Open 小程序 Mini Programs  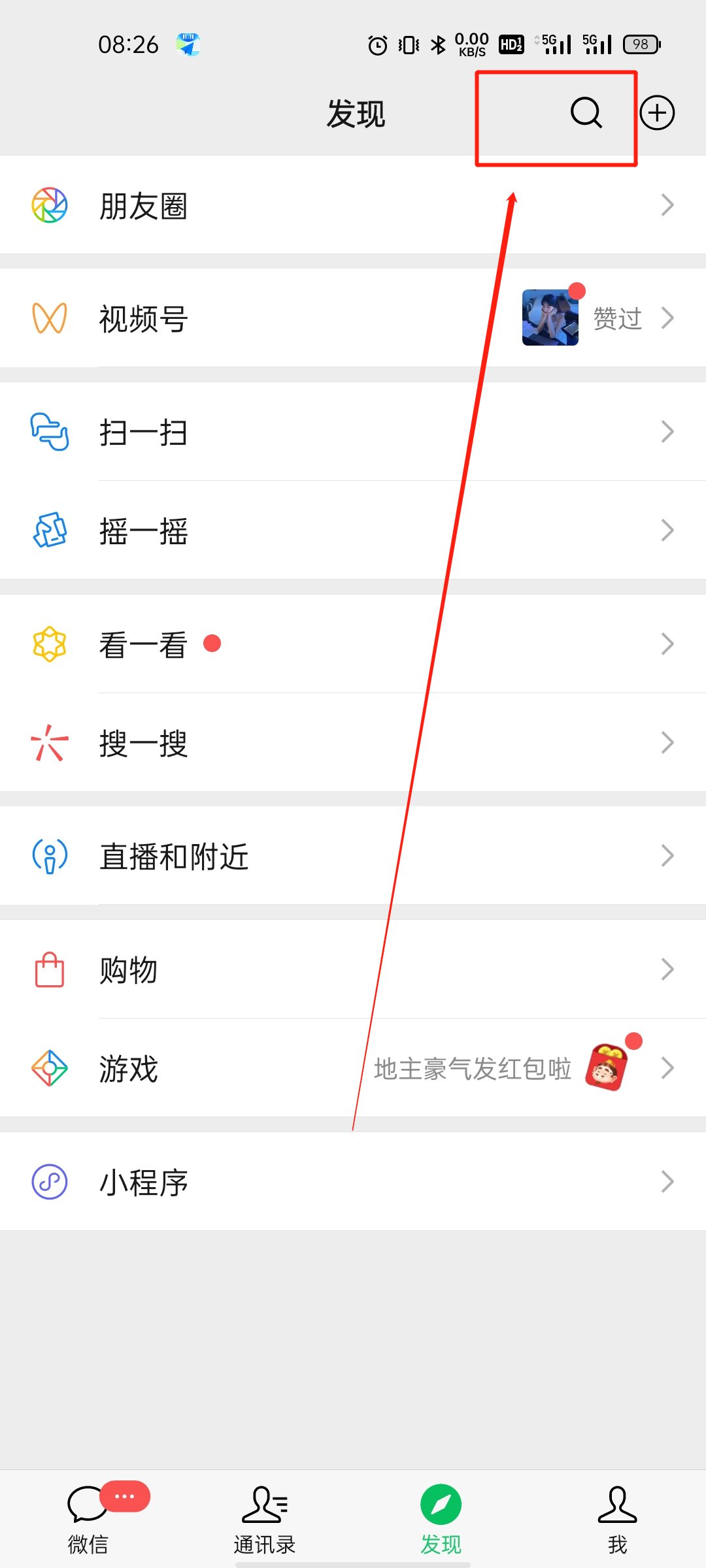pos(353,1182)
